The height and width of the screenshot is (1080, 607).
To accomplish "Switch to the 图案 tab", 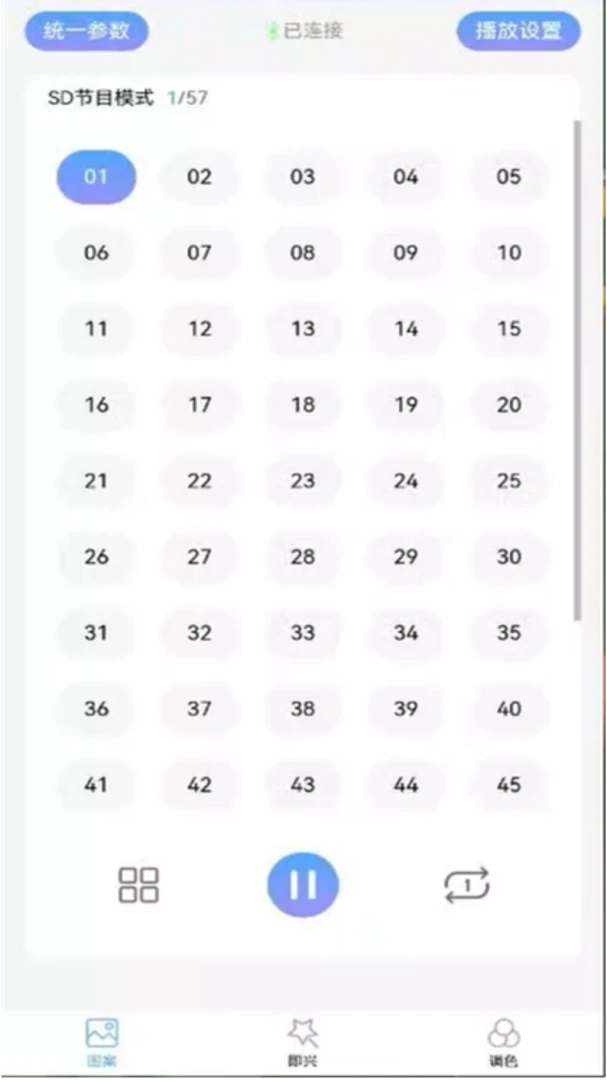I will tap(102, 1043).
